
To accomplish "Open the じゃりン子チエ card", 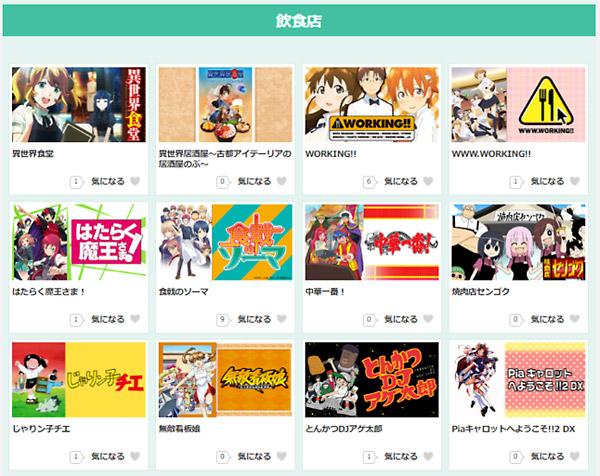I will 78,380.
